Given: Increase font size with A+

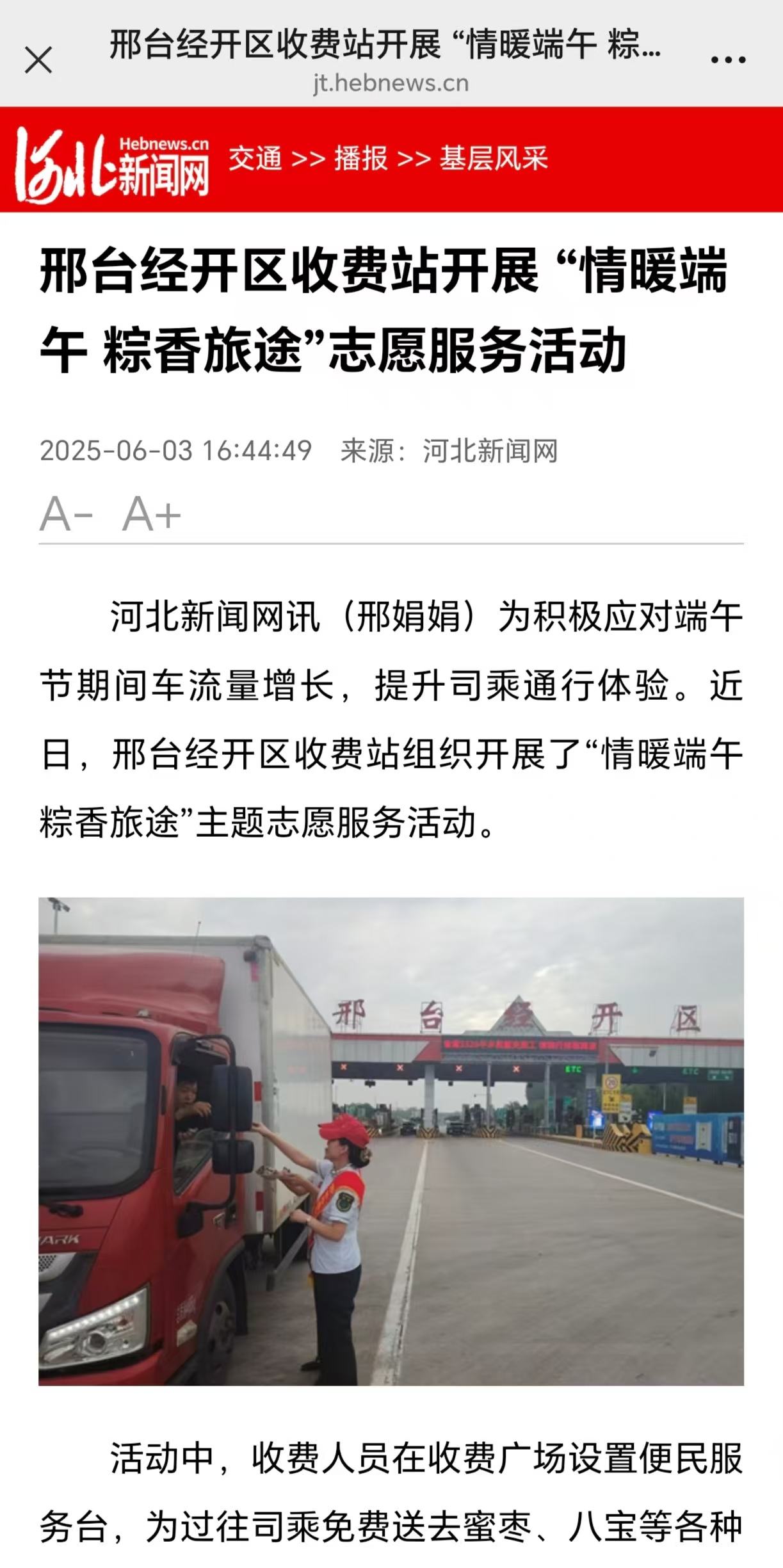Looking at the screenshot, I should 152,514.
